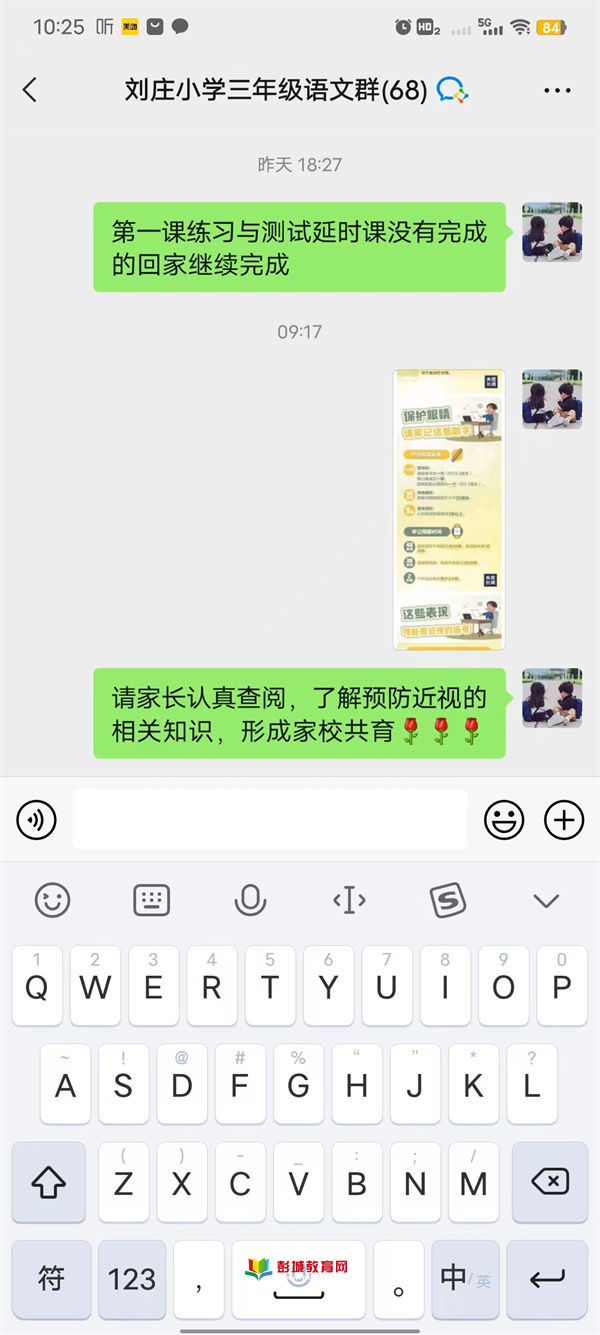
Task: Open the keyboard emoji toolbar button
Action: (52, 900)
